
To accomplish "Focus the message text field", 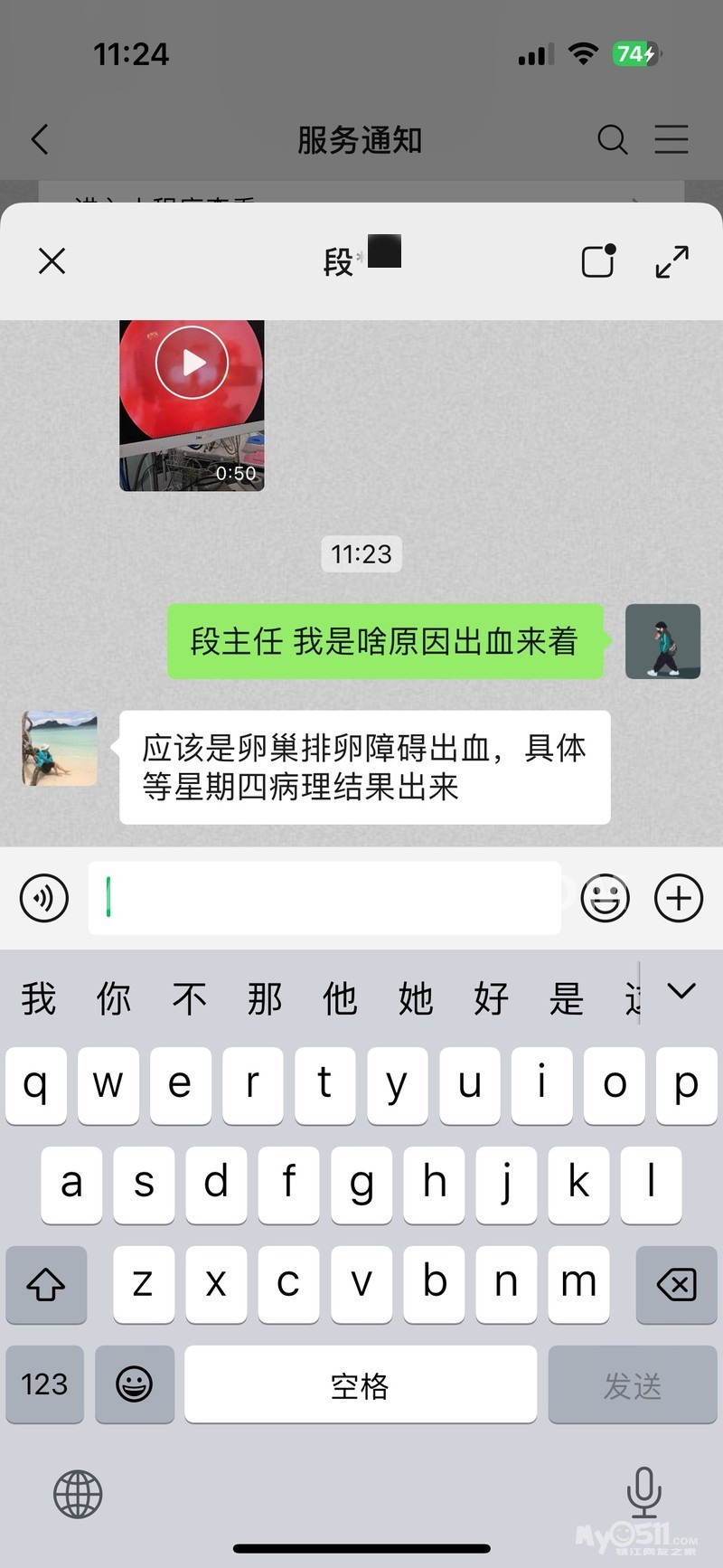I will coord(325,898).
